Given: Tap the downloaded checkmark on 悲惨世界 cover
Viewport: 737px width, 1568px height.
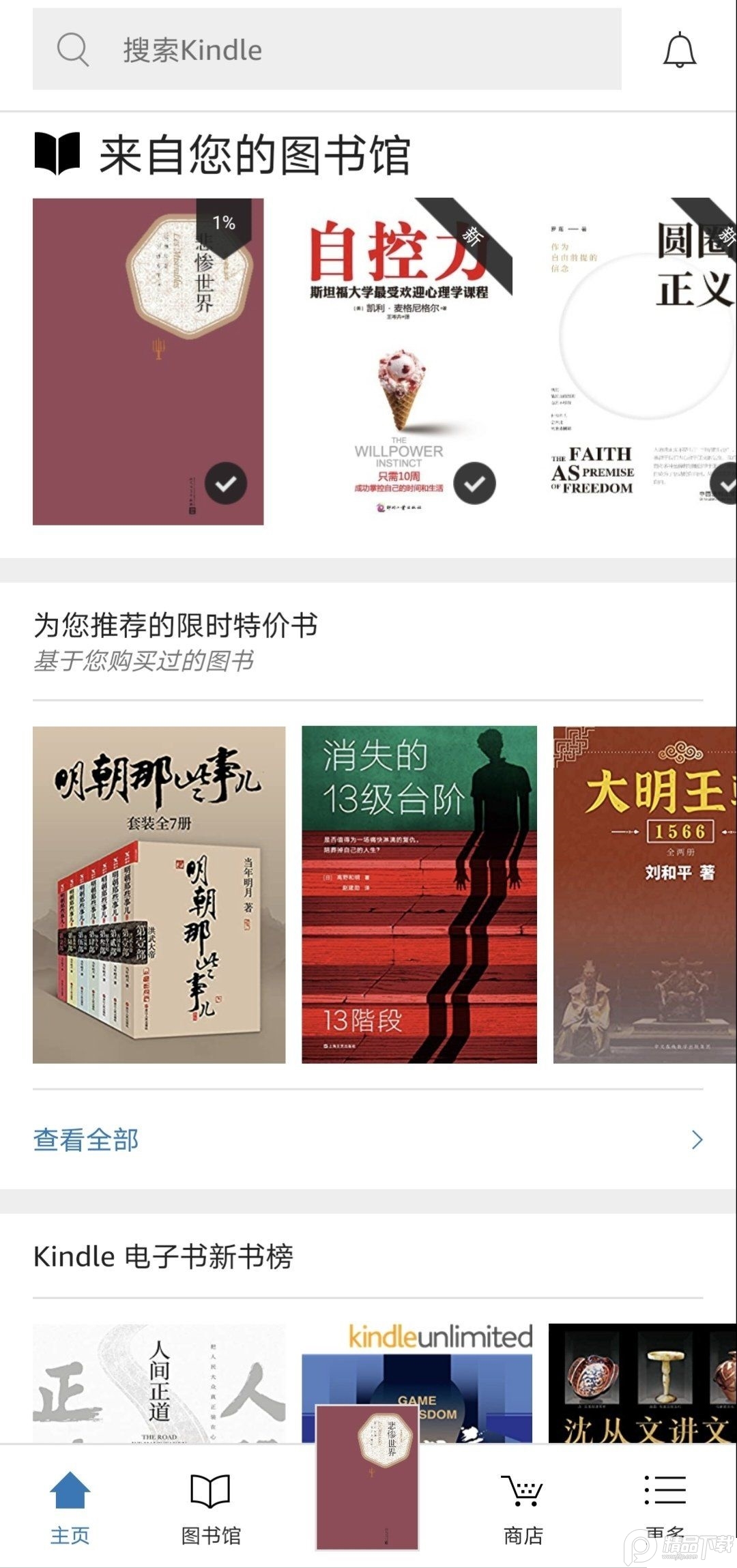Looking at the screenshot, I should pos(225,484).
